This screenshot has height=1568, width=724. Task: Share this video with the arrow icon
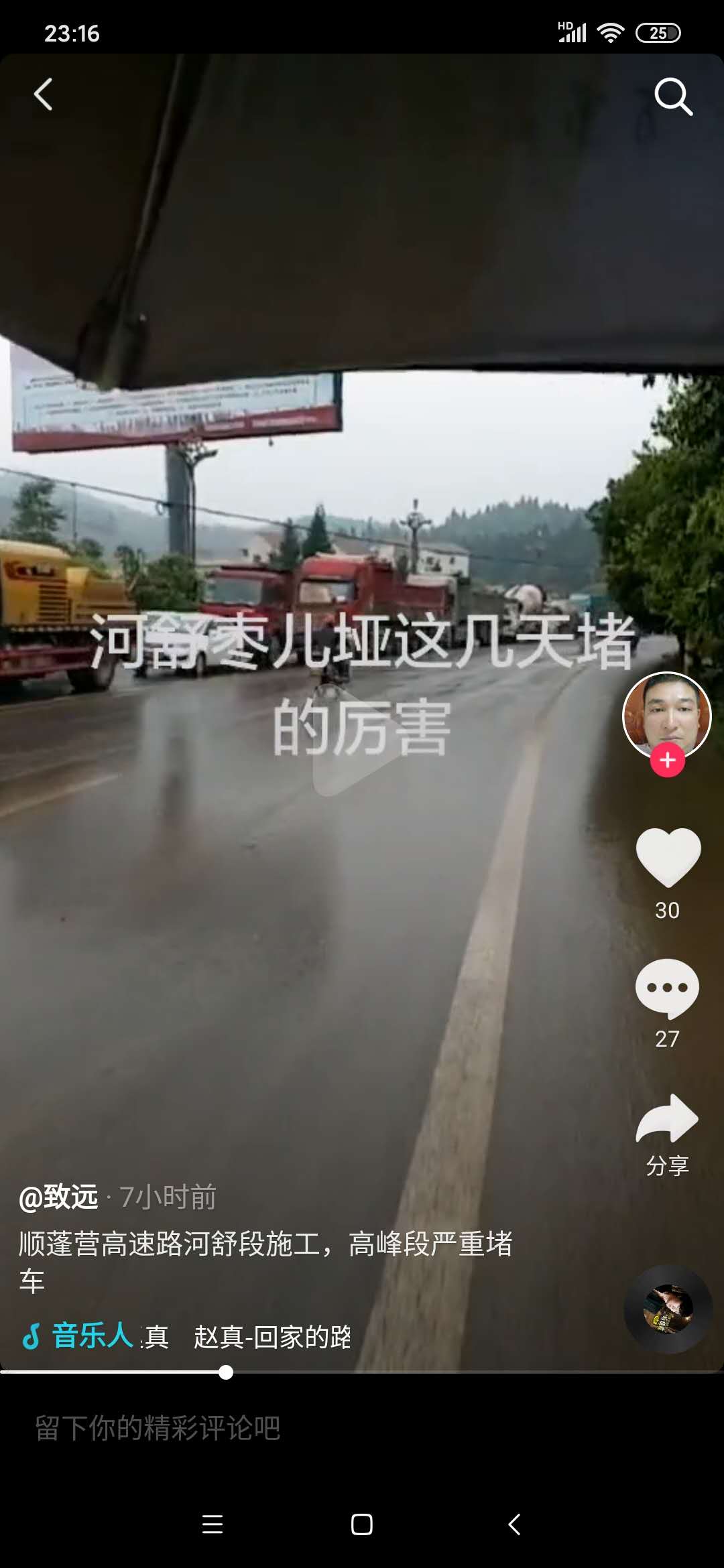click(x=667, y=1119)
